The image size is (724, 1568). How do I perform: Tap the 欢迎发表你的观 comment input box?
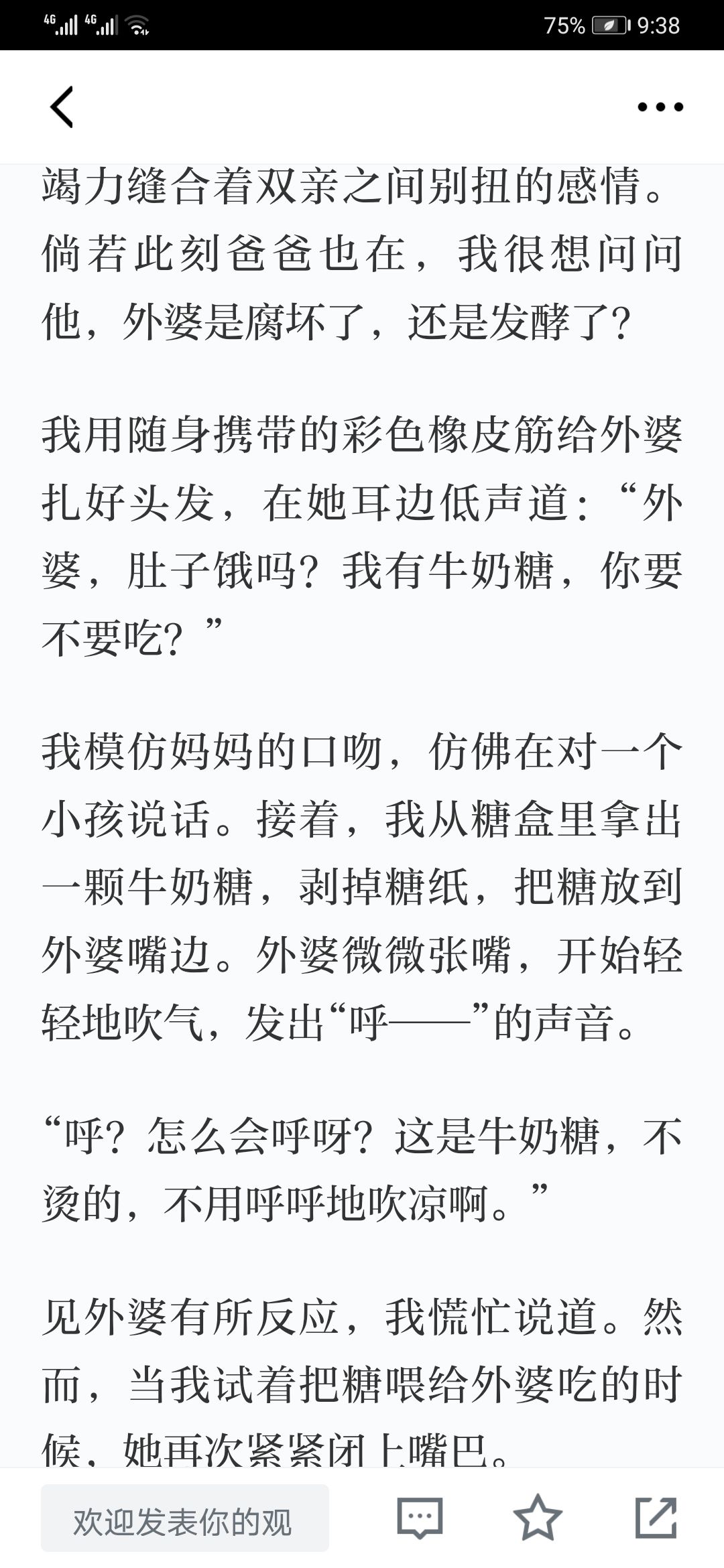point(185,1518)
